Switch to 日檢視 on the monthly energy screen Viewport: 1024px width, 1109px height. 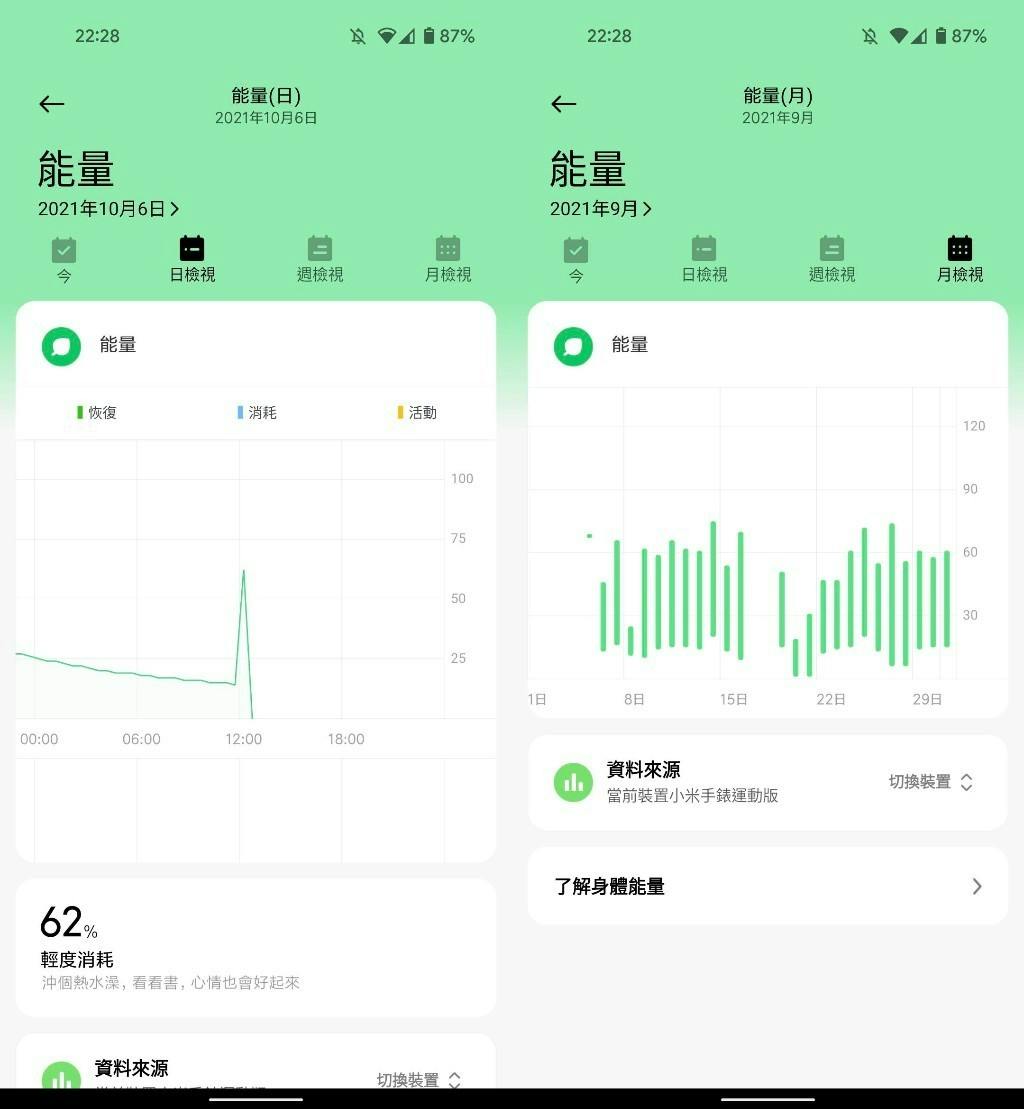[x=704, y=259]
